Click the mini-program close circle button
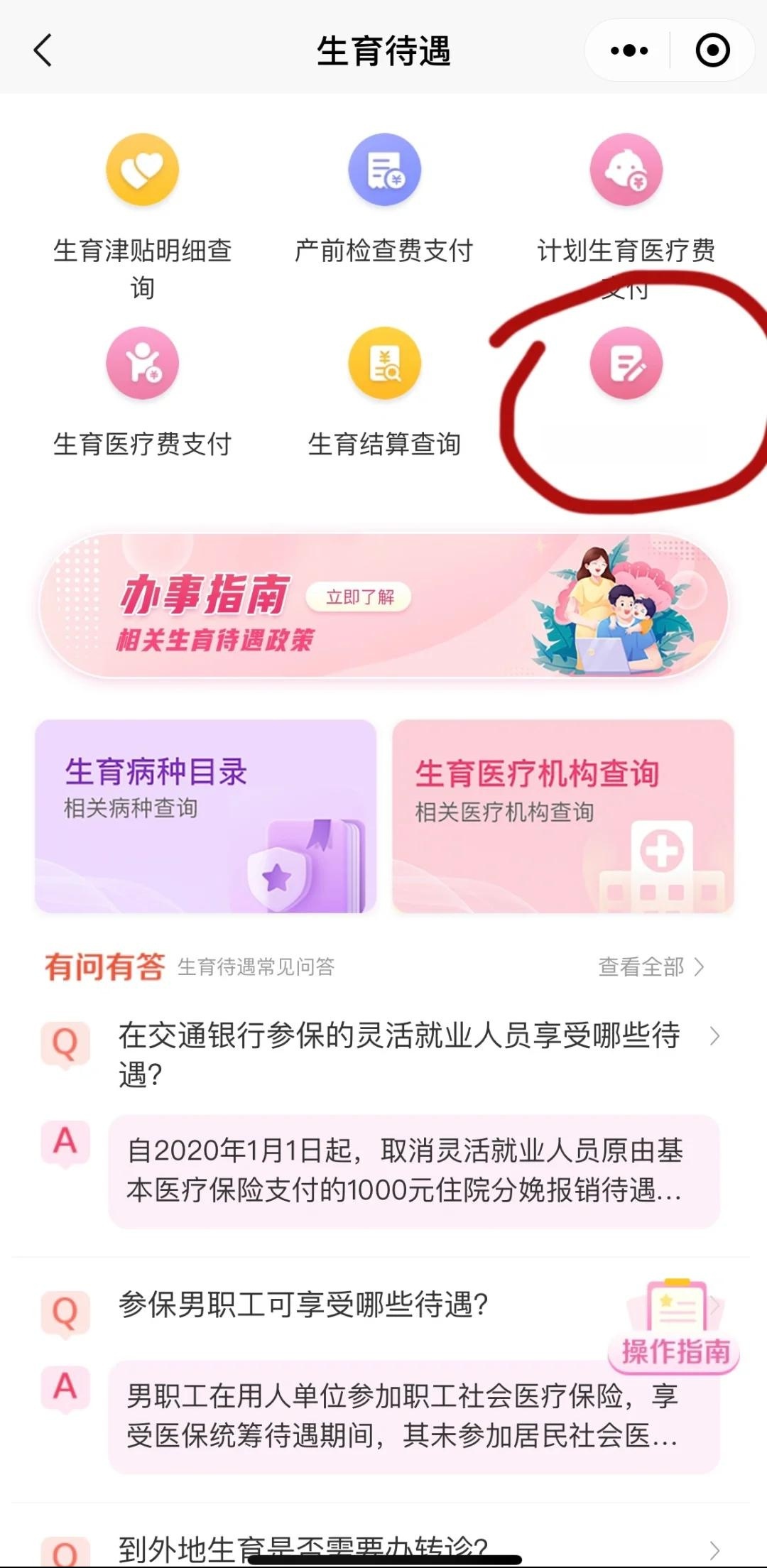 coord(713,50)
